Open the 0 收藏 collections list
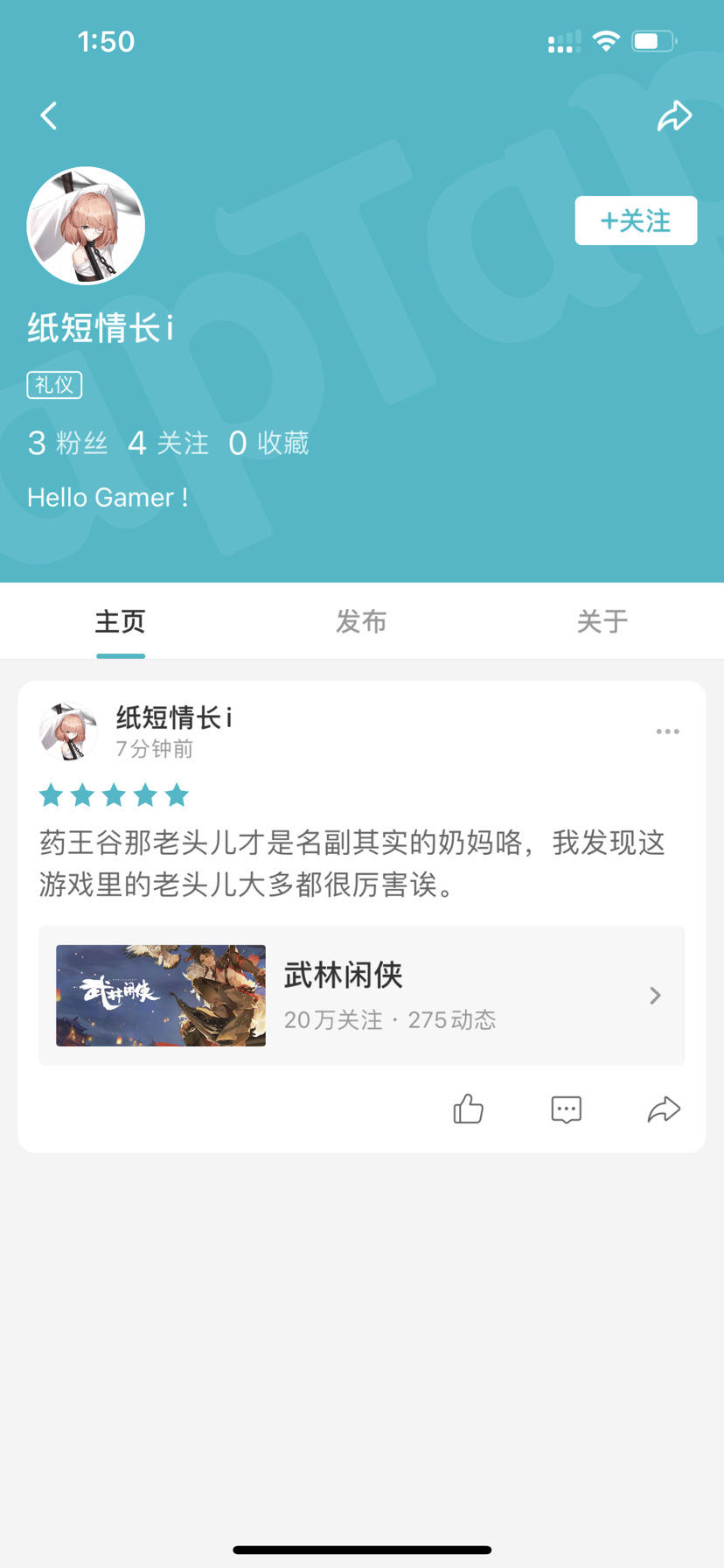 click(x=269, y=444)
